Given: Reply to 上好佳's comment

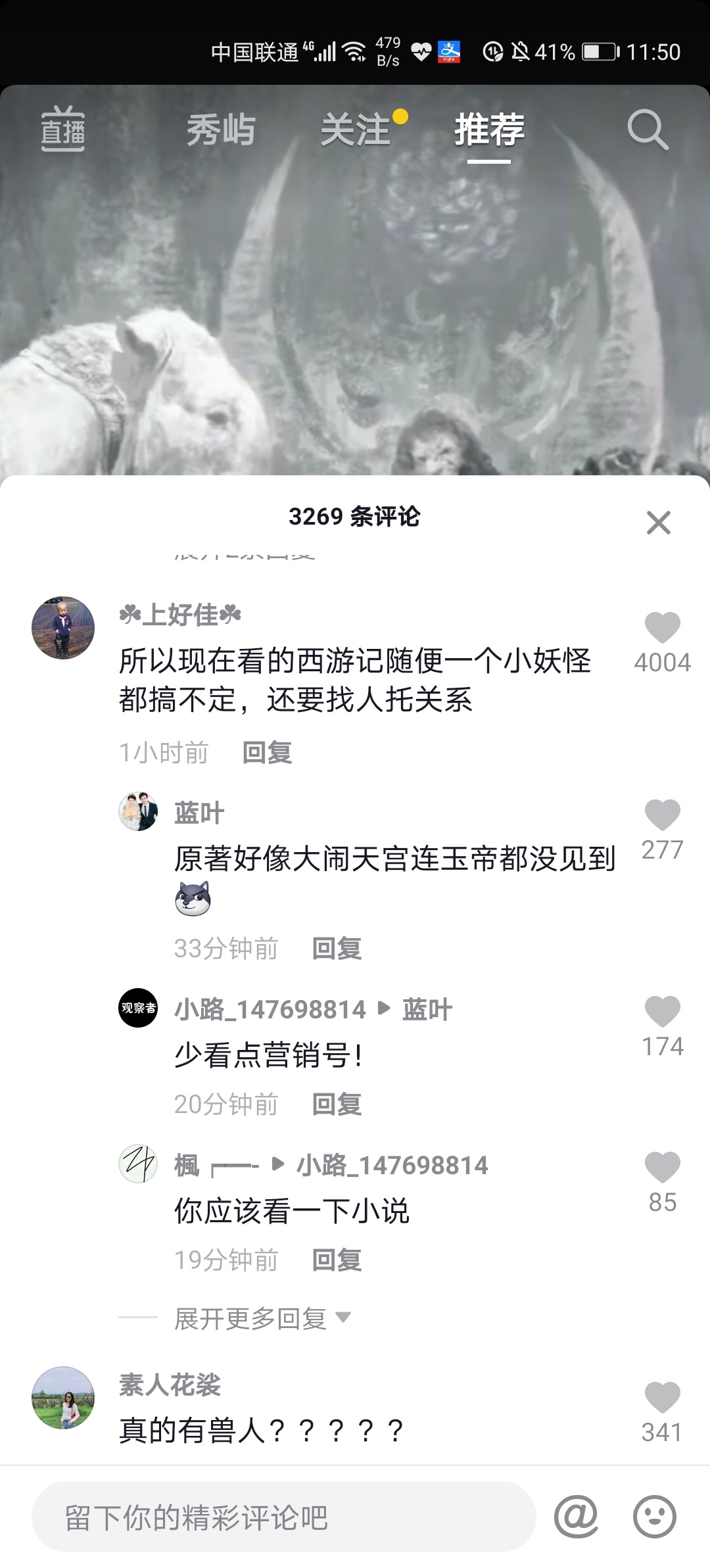Looking at the screenshot, I should pos(267,752).
